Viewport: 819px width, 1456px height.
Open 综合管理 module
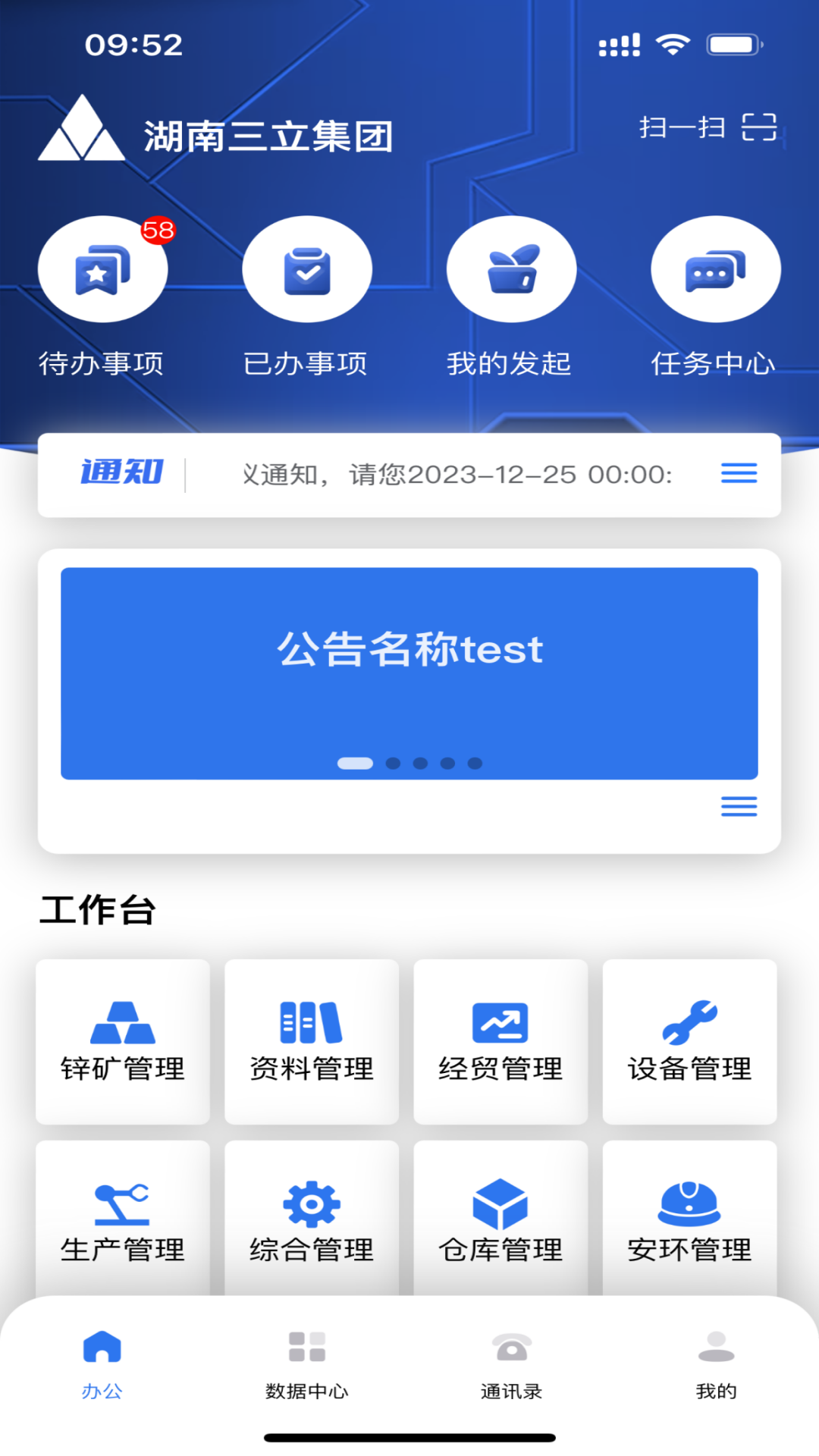(312, 1221)
